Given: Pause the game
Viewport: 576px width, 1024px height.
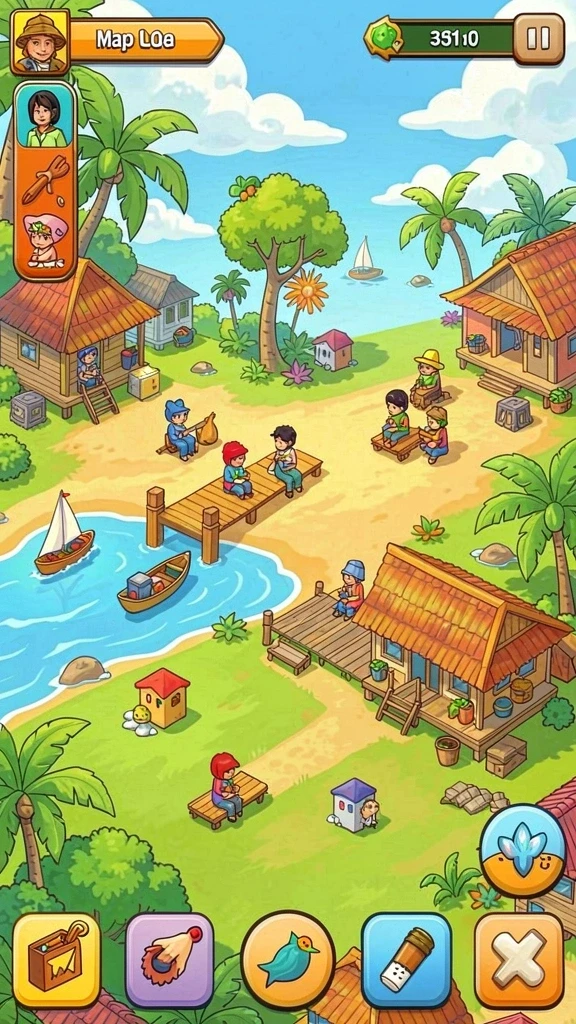Looking at the screenshot, I should click(538, 39).
